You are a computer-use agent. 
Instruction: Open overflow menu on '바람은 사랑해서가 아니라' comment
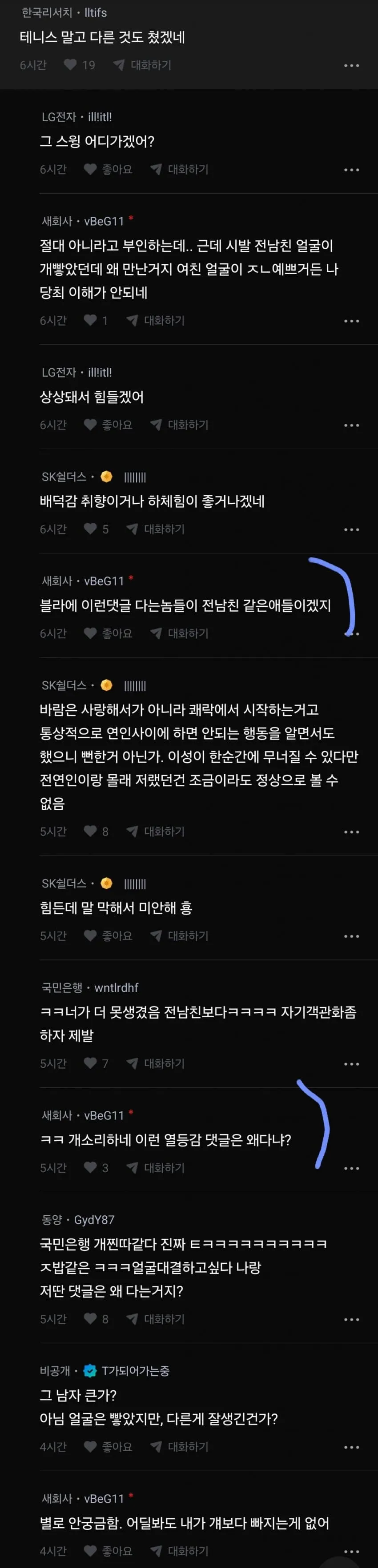click(x=351, y=832)
